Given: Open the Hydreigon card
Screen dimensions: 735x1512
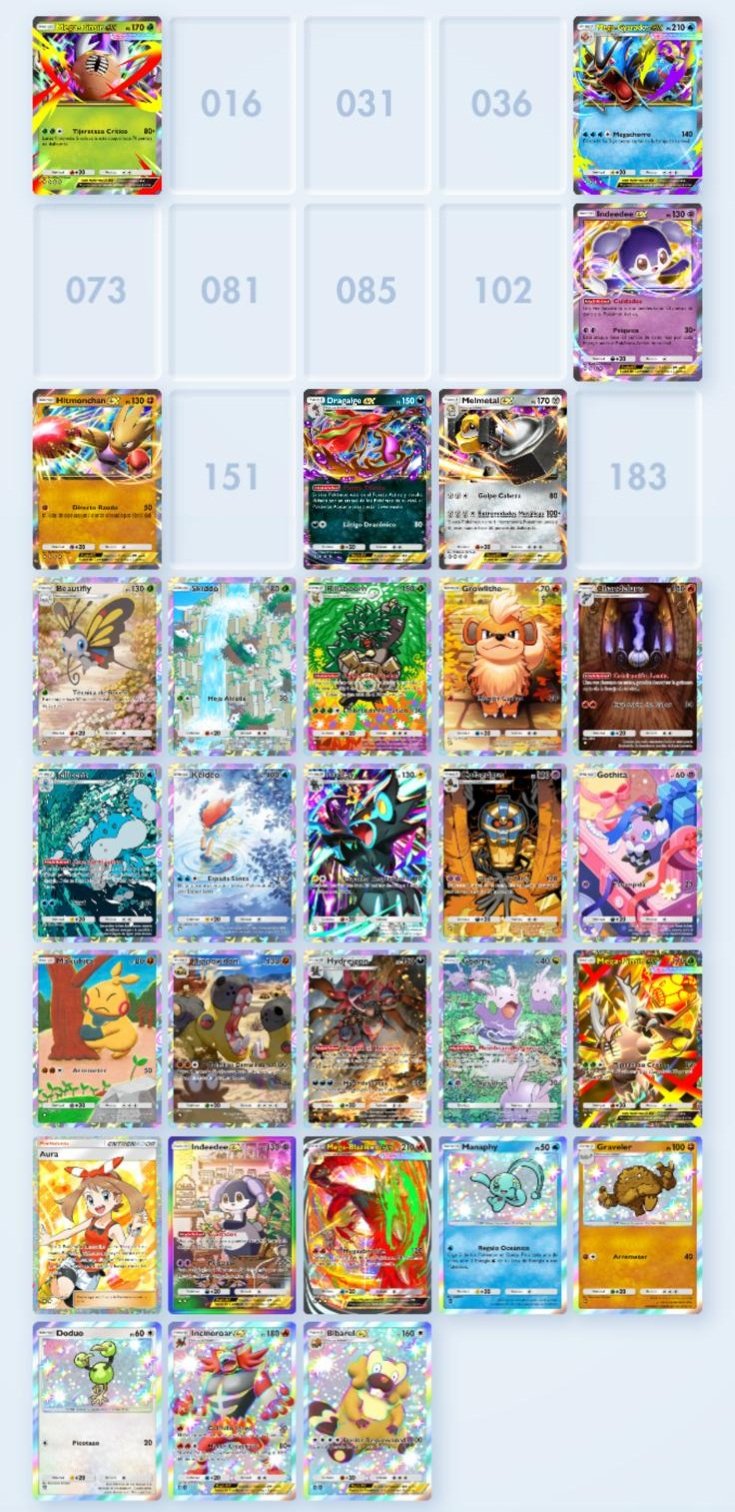Looking at the screenshot, I should pyautogui.click(x=367, y=1038).
